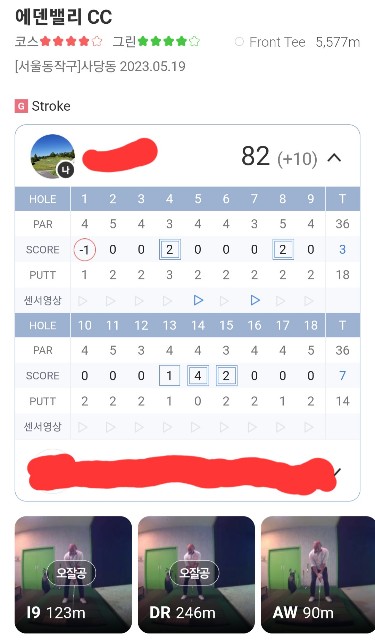Screen dimensions: 375x640
Task: Open the AW 90m swing video
Action: point(318,575)
